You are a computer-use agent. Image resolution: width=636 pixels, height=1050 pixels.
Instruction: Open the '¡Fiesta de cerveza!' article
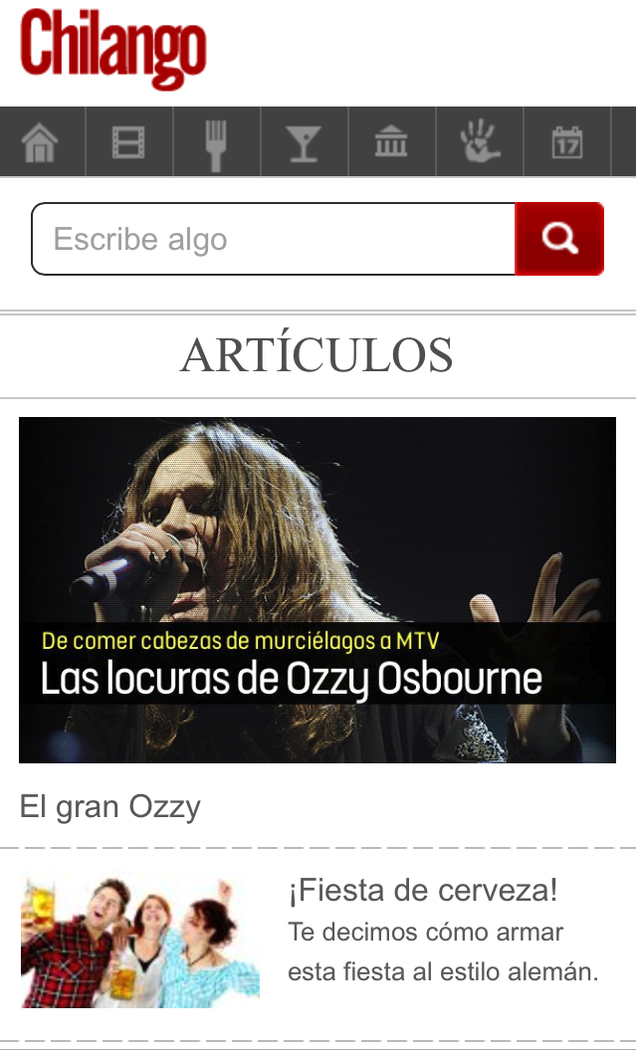click(423, 890)
